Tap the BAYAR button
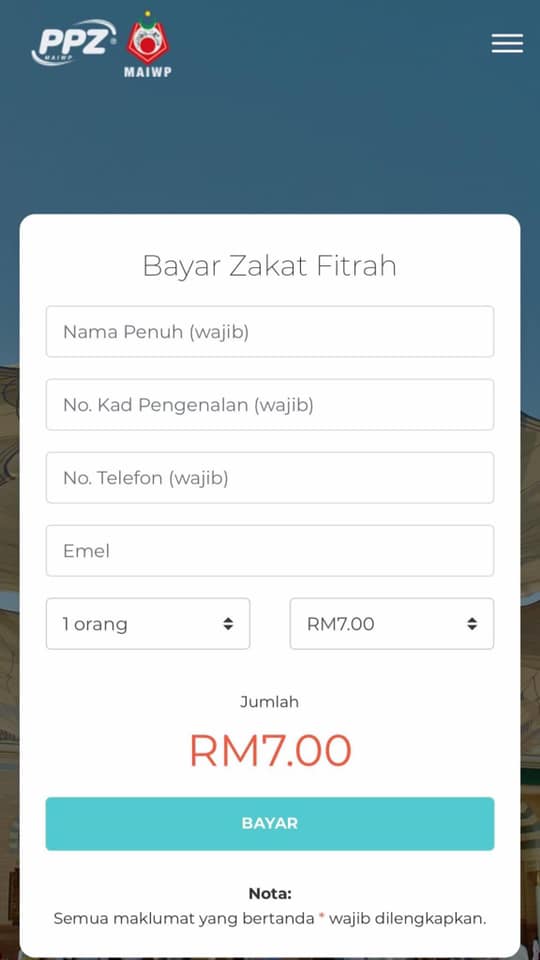 point(270,823)
